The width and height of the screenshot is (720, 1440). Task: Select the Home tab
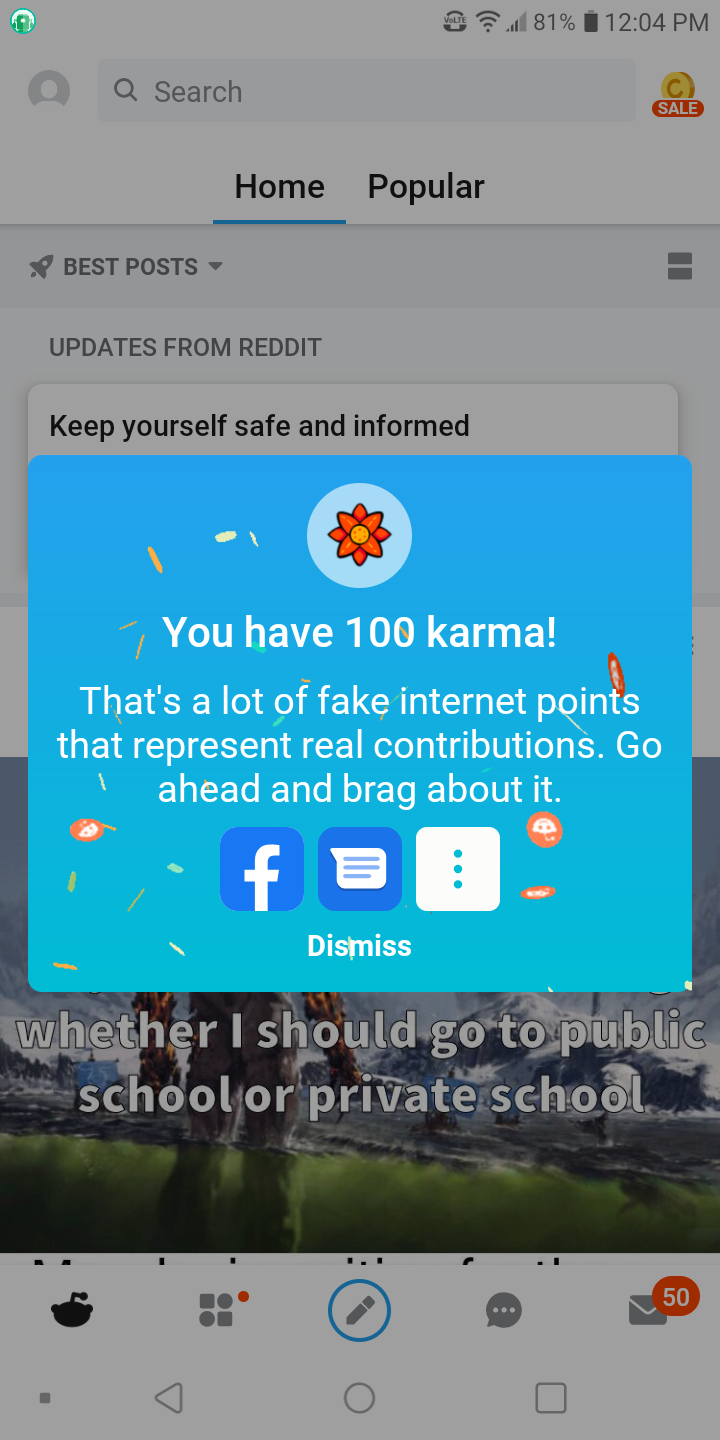point(279,187)
